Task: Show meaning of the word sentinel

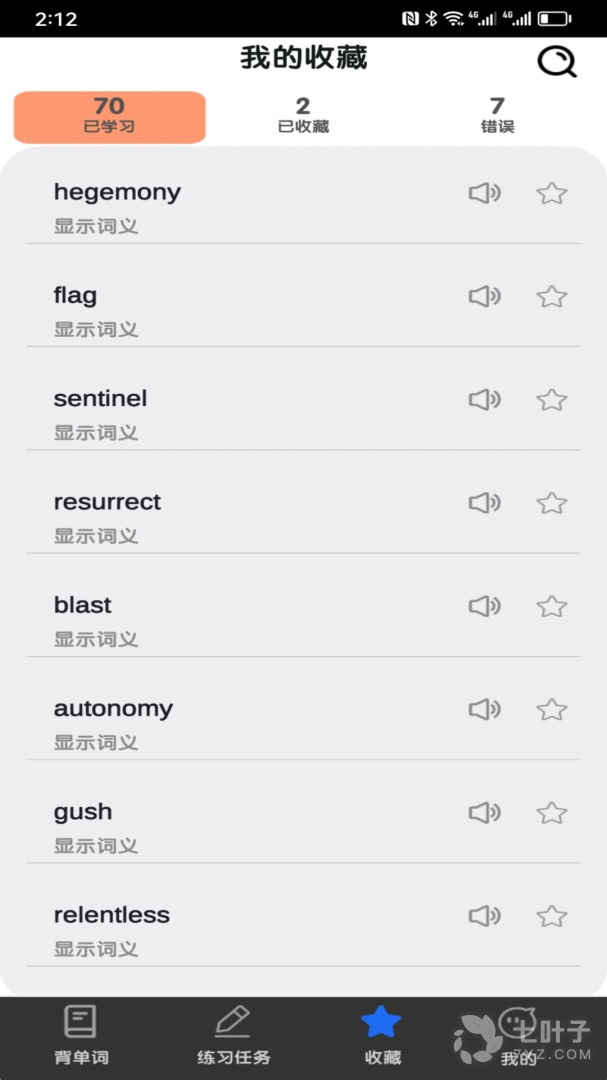Action: (96, 432)
